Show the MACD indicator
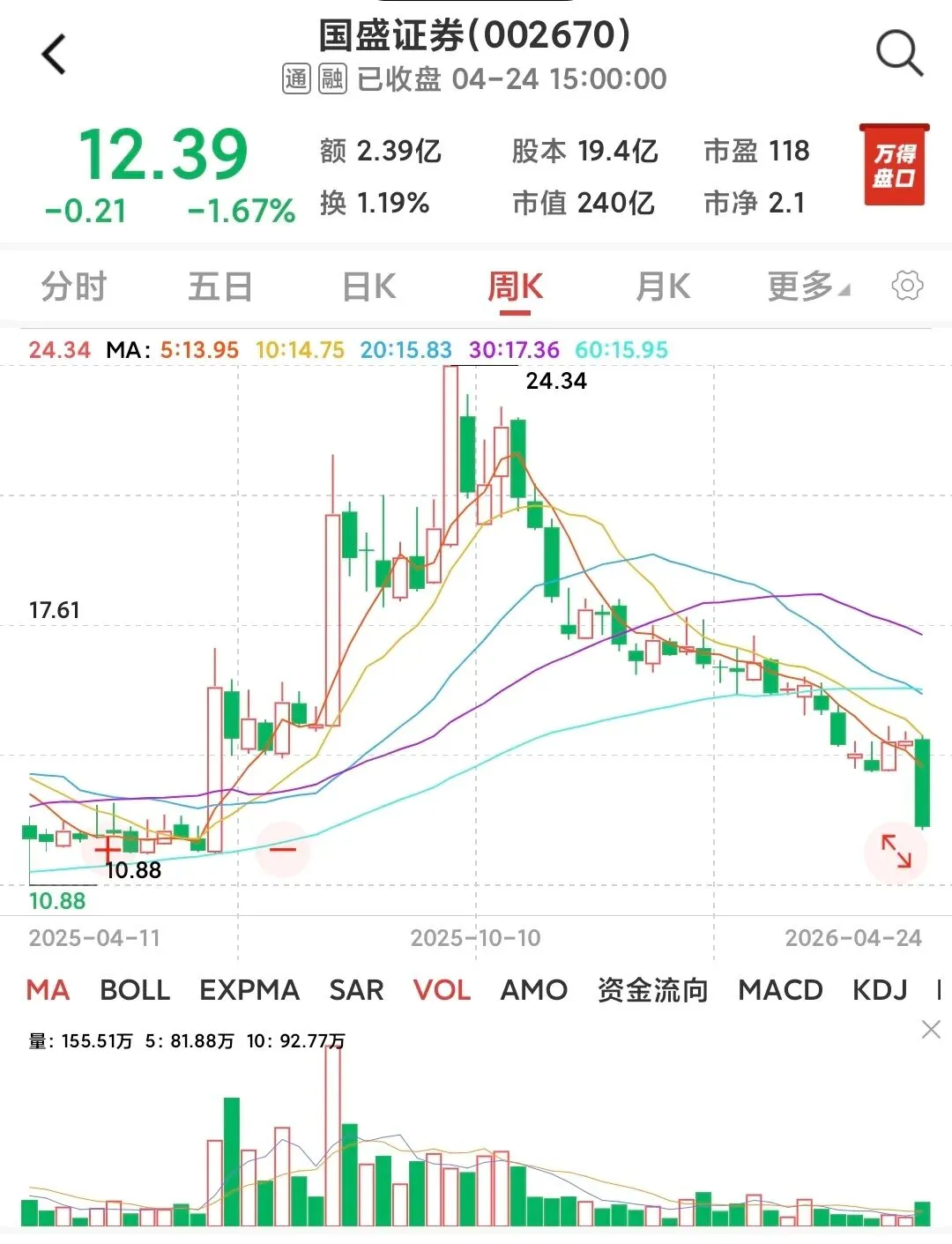Screen dimensions: 952x1244 (x=780, y=990)
